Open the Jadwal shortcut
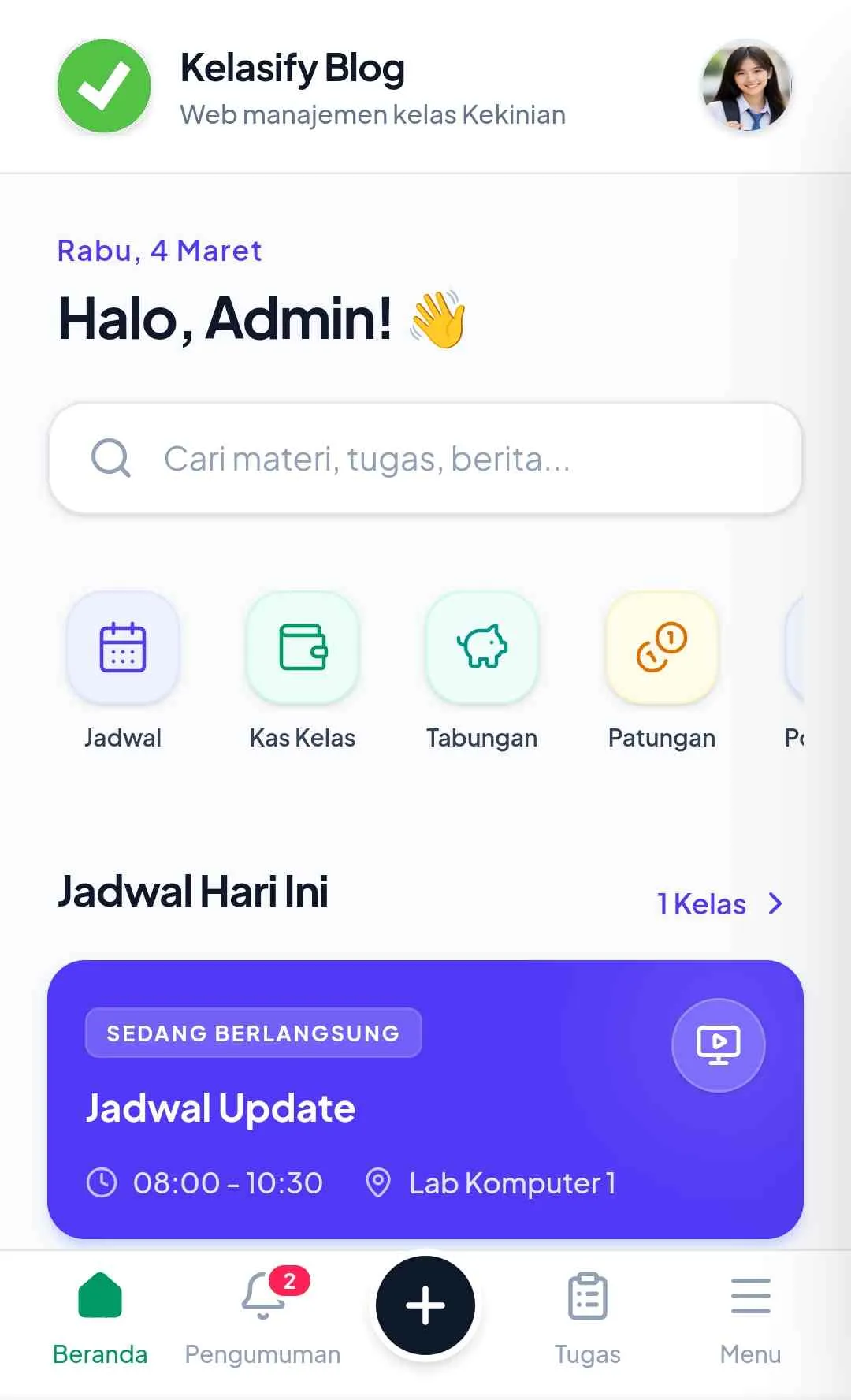The height and width of the screenshot is (1400, 851). pyautogui.click(x=123, y=648)
